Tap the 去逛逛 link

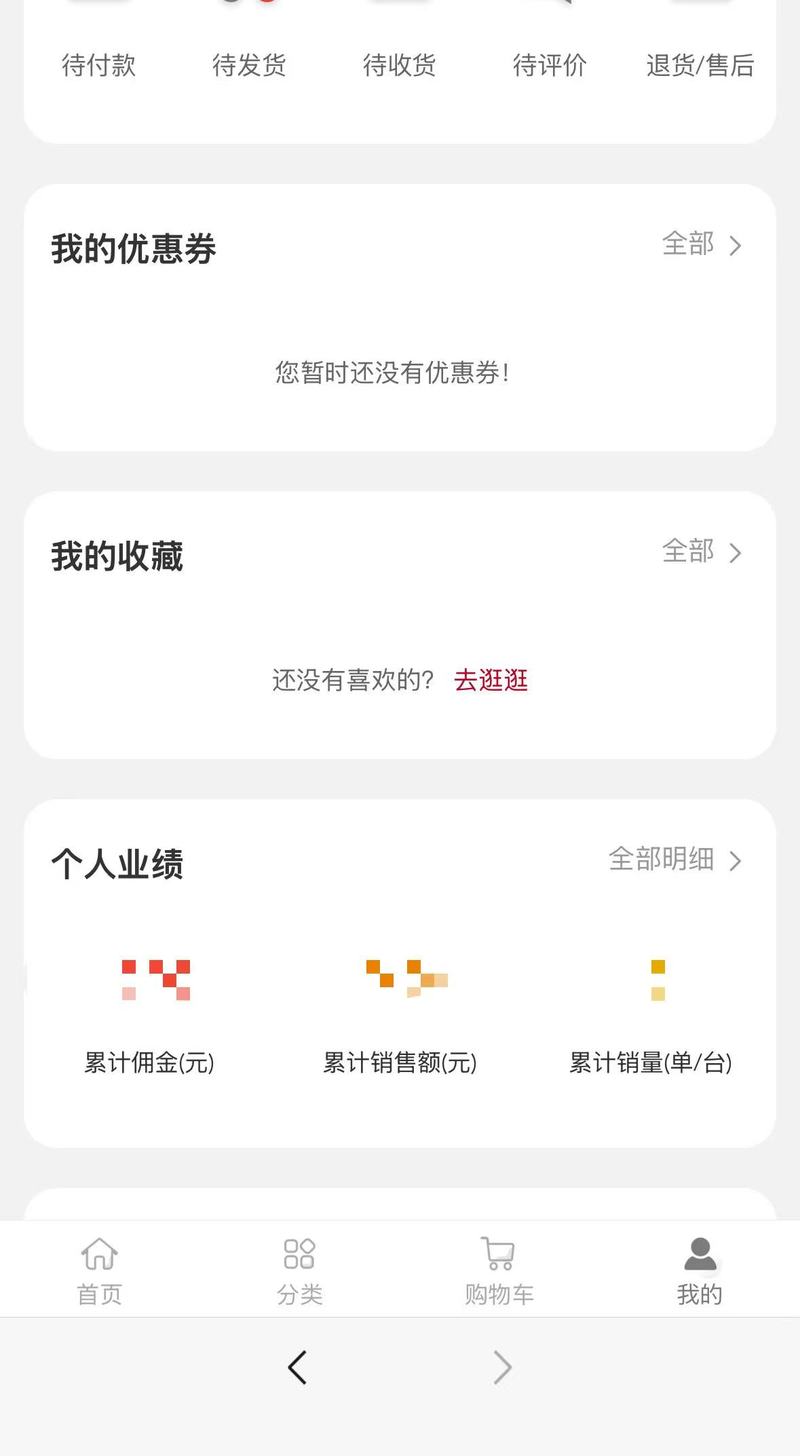[491, 680]
